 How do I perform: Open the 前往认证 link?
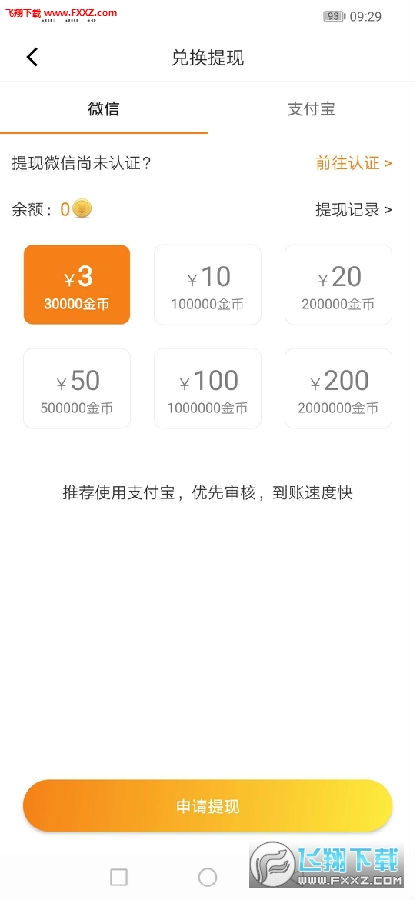(x=354, y=163)
